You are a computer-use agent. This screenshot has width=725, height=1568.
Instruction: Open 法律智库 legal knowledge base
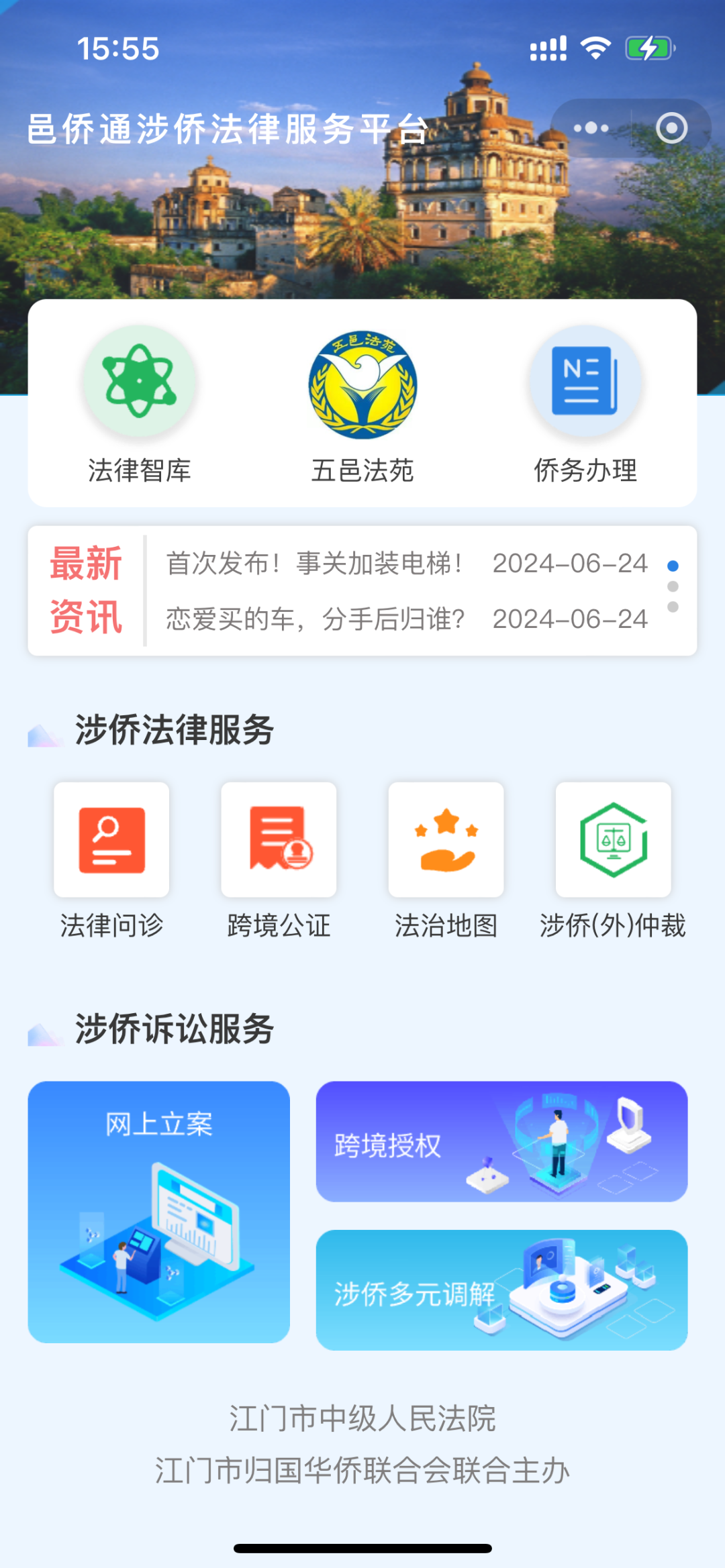[140, 404]
